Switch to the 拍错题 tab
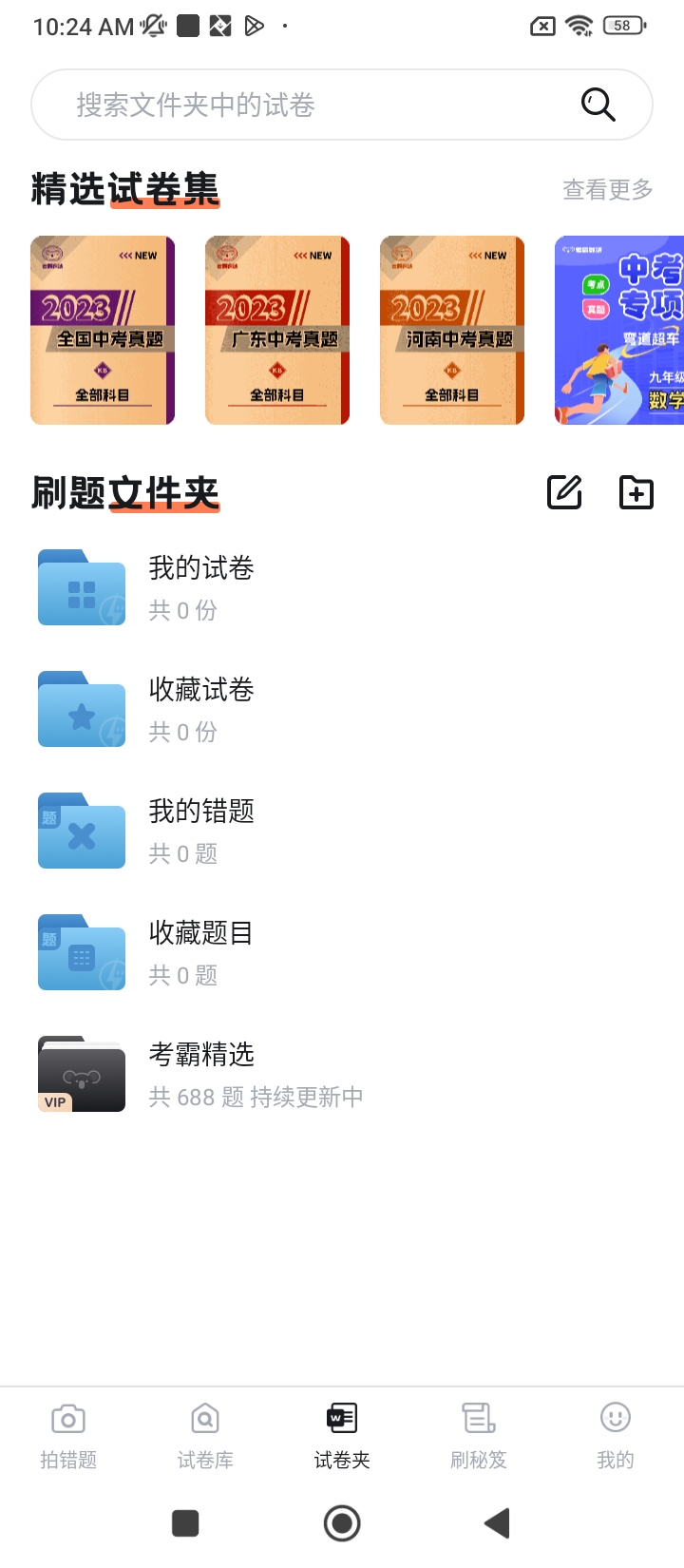684x1568 pixels. [68, 1435]
